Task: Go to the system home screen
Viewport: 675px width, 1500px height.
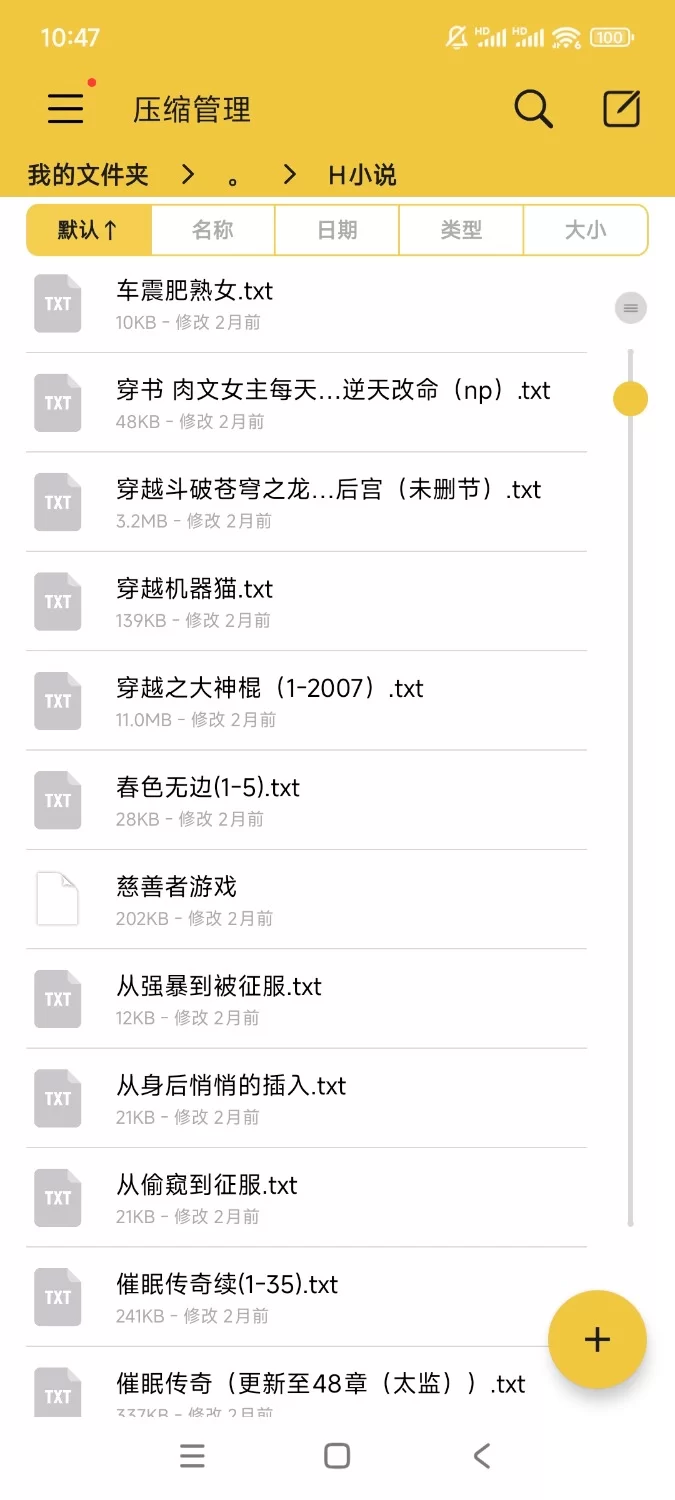Action: click(x=337, y=1456)
